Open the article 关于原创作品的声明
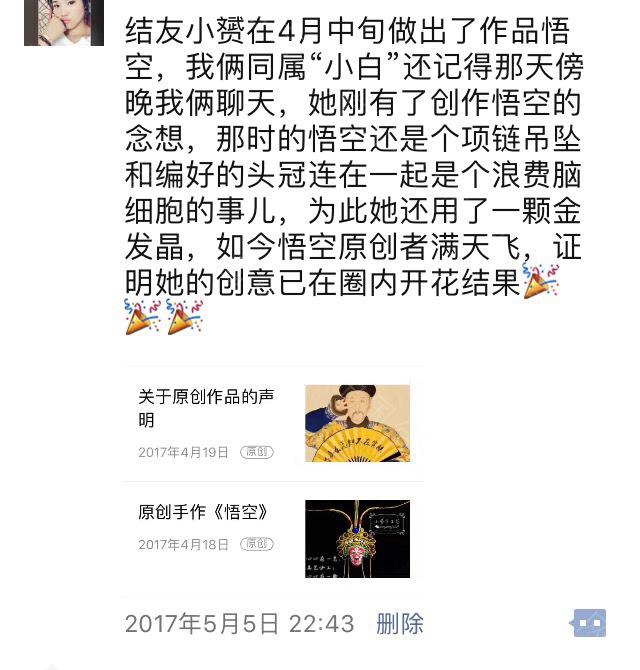The height and width of the screenshot is (670, 640). [273, 423]
